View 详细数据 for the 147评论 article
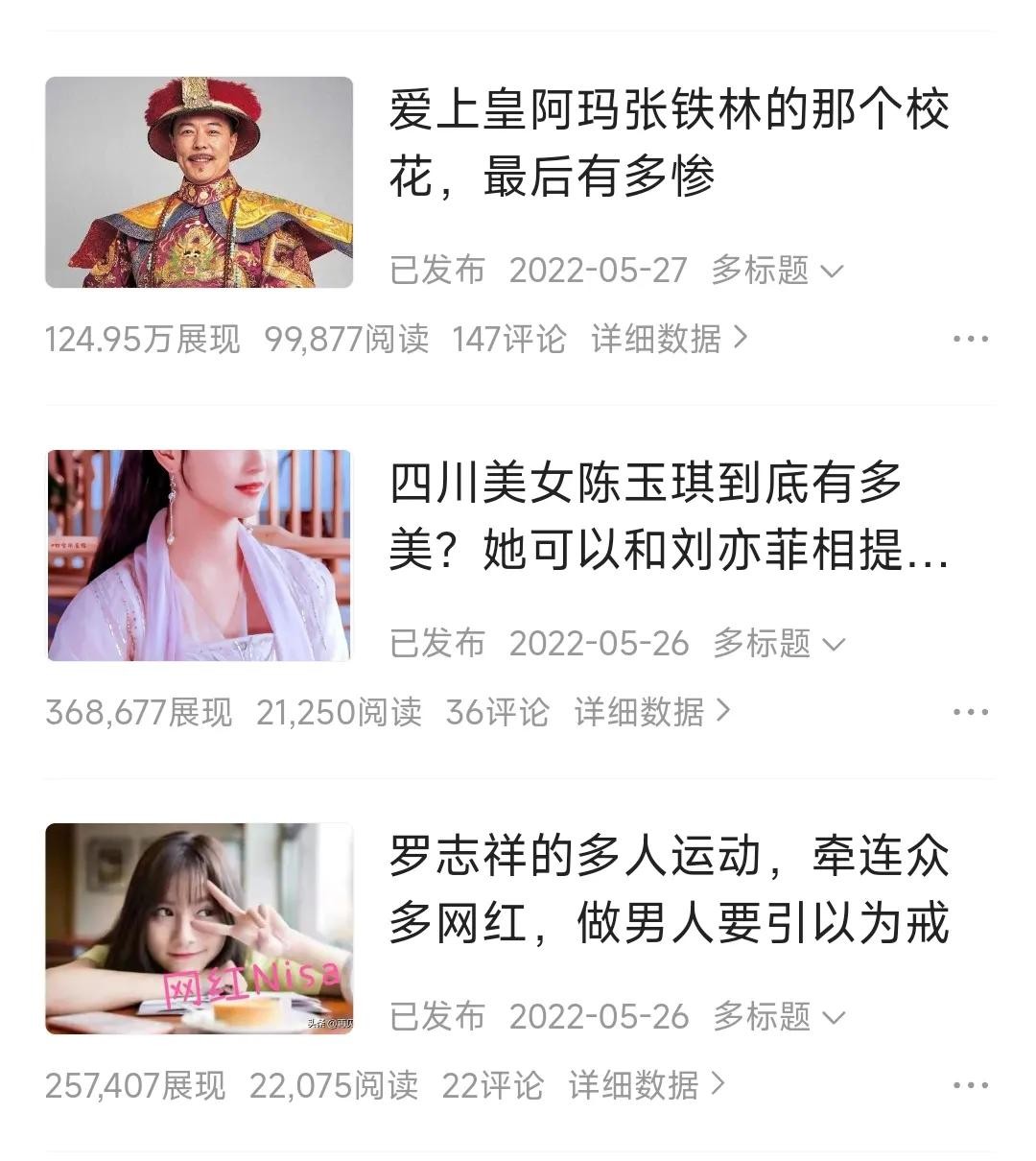Viewport: 1036px width, 1161px height. [669, 339]
